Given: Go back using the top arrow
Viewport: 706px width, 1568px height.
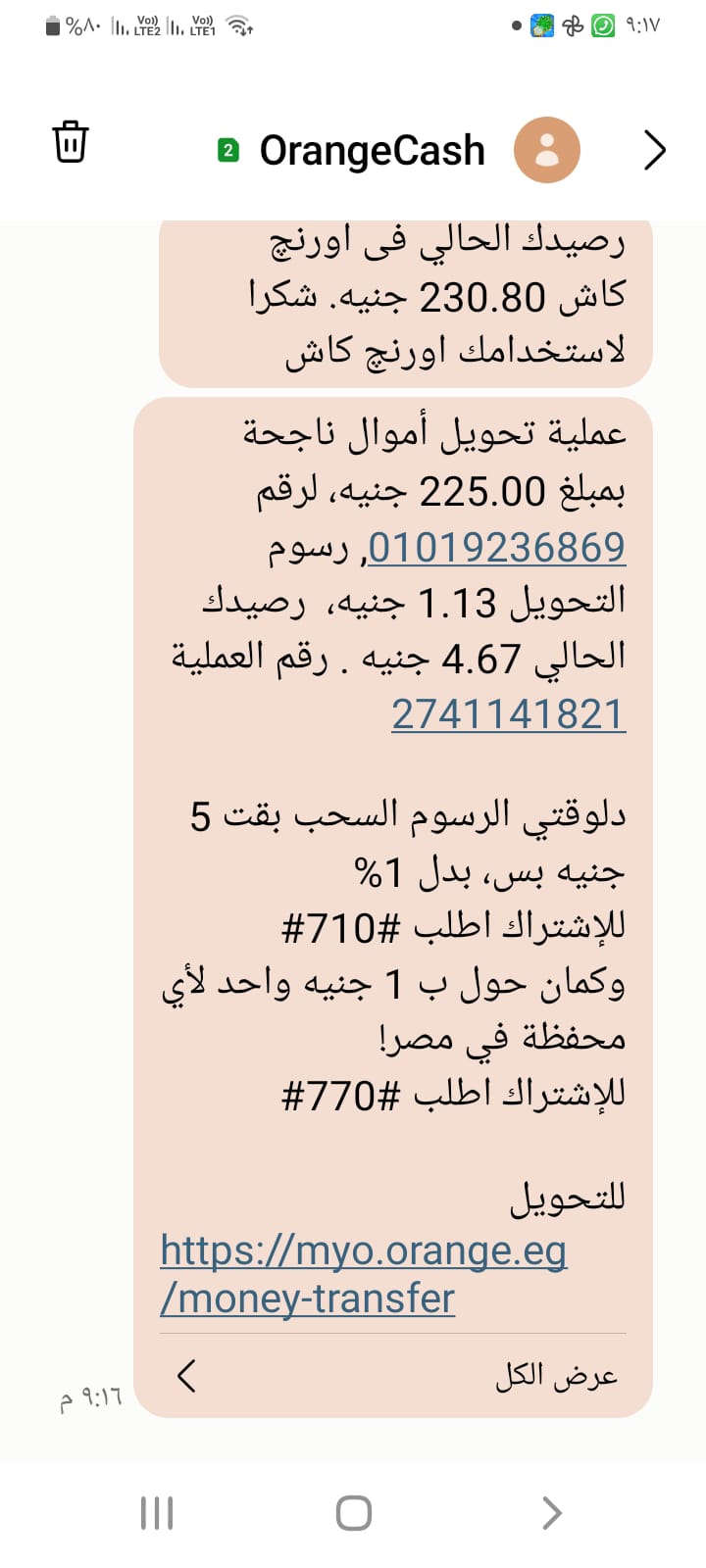Looking at the screenshot, I should pyautogui.click(x=654, y=150).
